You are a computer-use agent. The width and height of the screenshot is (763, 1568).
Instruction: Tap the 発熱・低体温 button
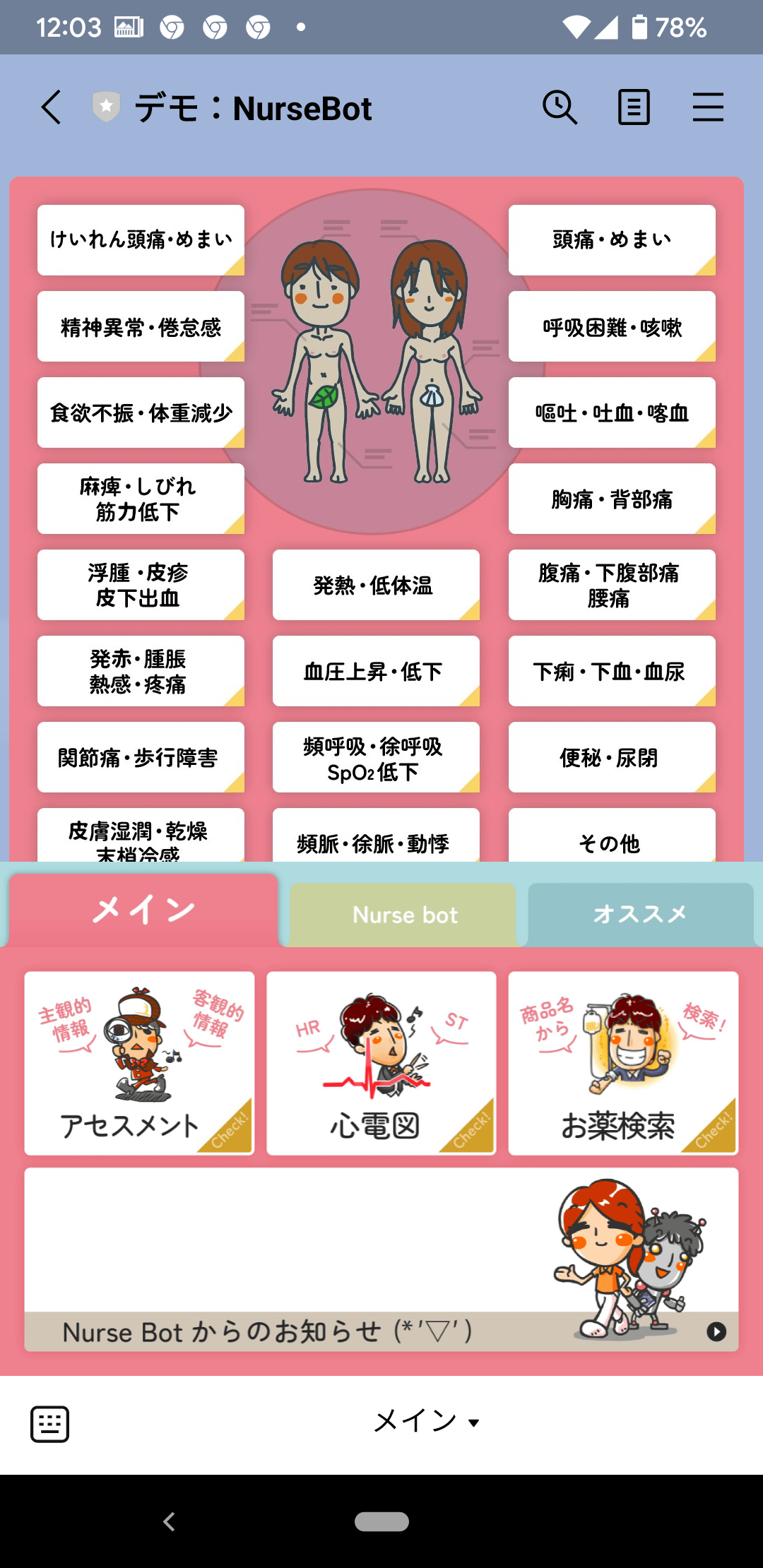pyautogui.click(x=376, y=586)
